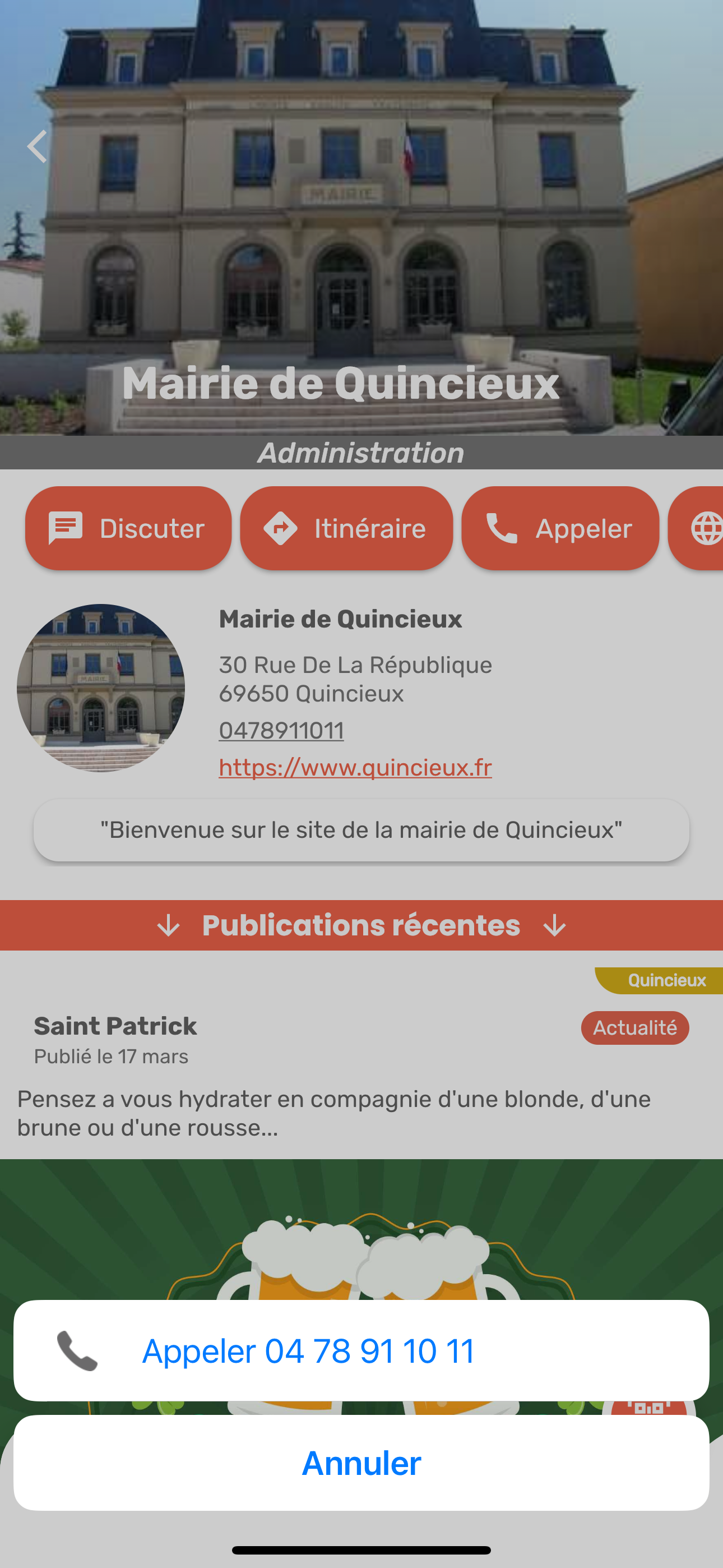Go back with the top-left arrow
The width and height of the screenshot is (723, 1568).
38,147
